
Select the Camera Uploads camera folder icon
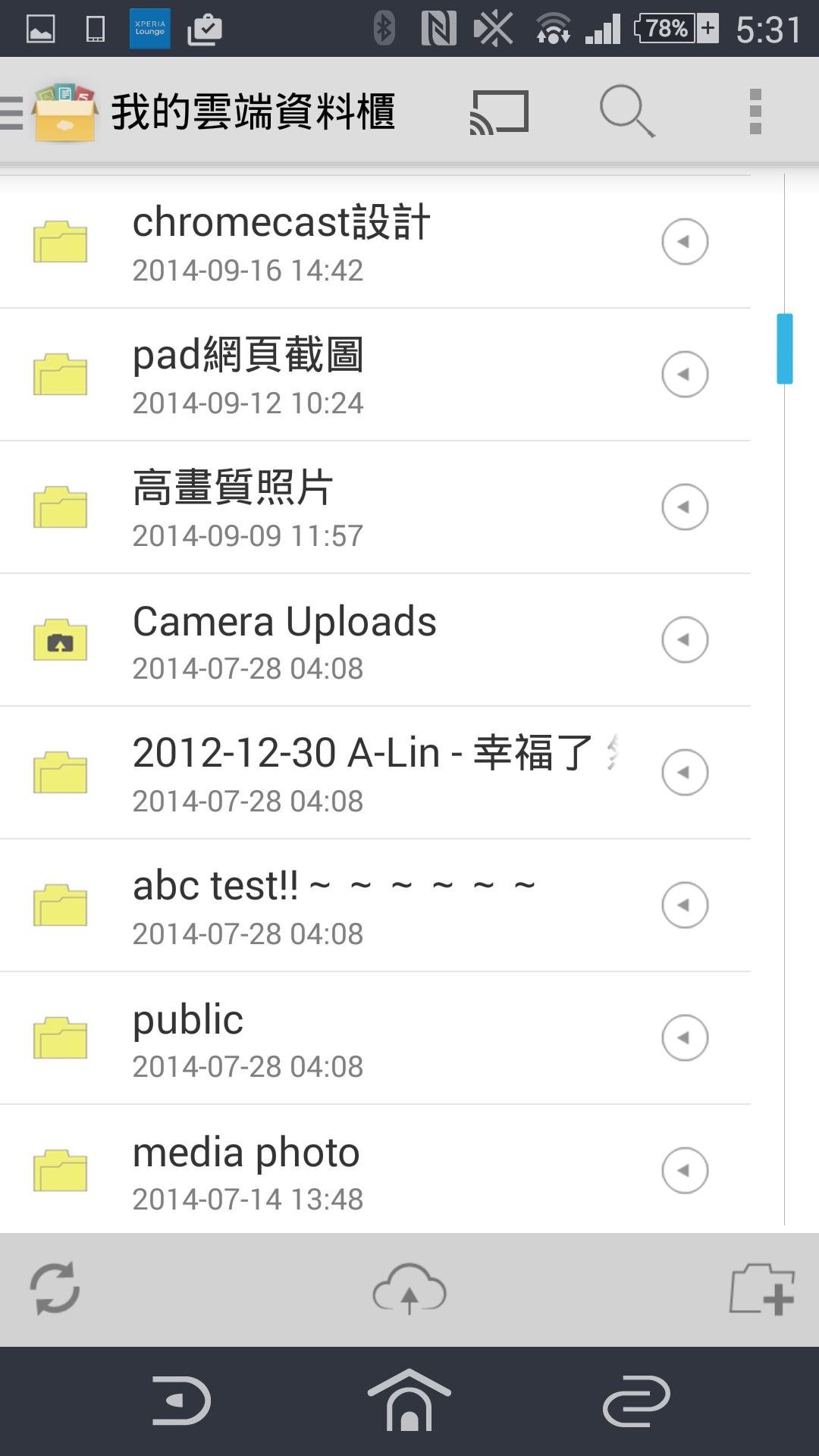point(61,641)
